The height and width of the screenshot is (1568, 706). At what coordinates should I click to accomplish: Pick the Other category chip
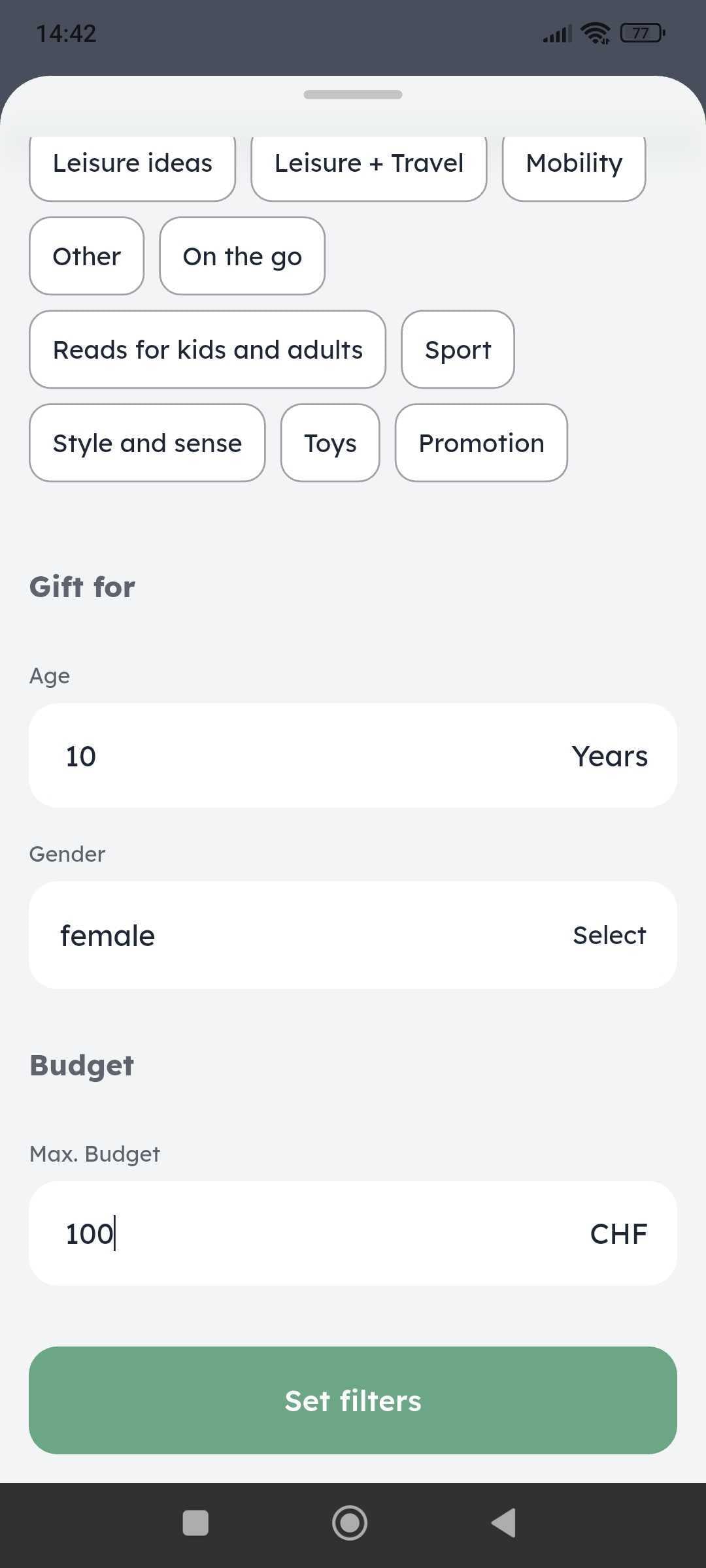[x=86, y=256]
